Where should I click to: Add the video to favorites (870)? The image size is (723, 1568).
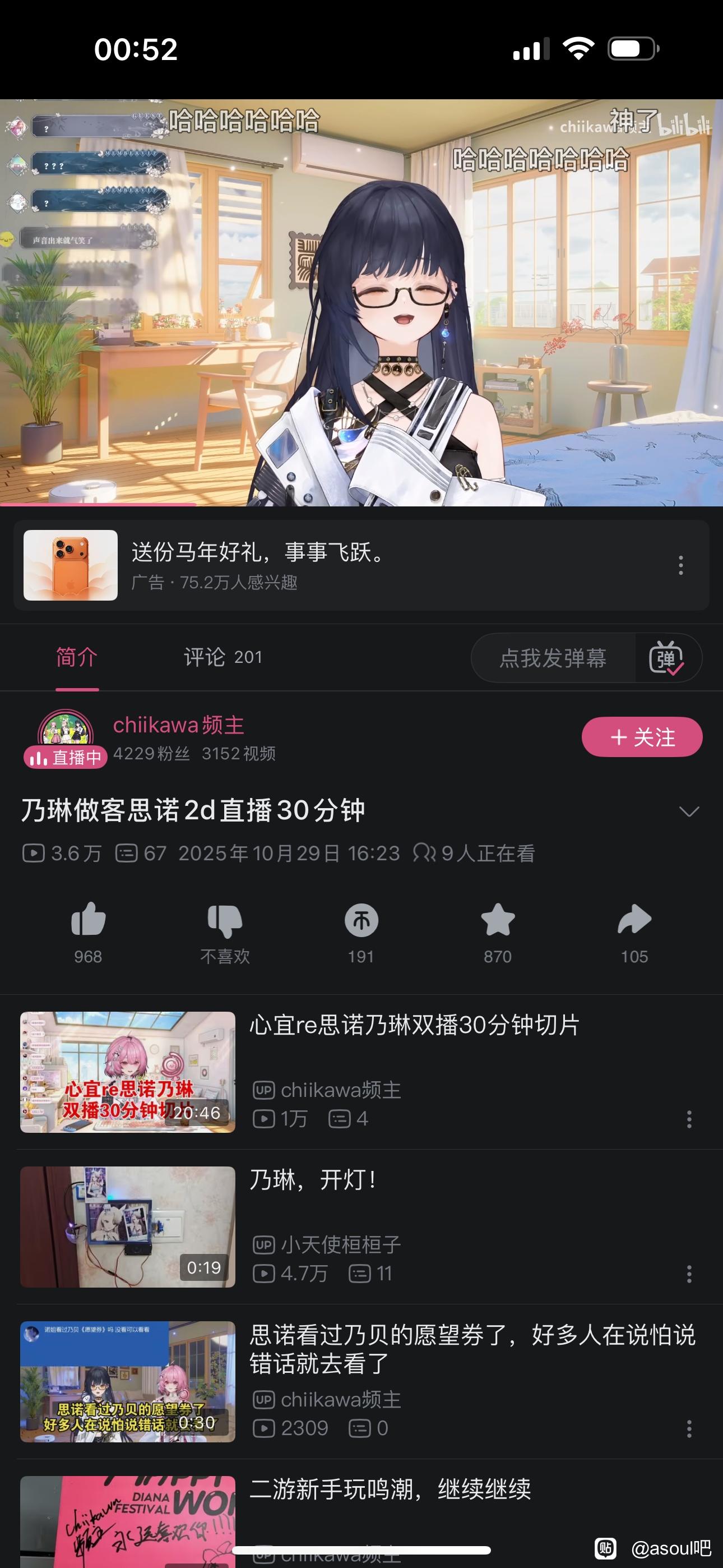pos(497,931)
